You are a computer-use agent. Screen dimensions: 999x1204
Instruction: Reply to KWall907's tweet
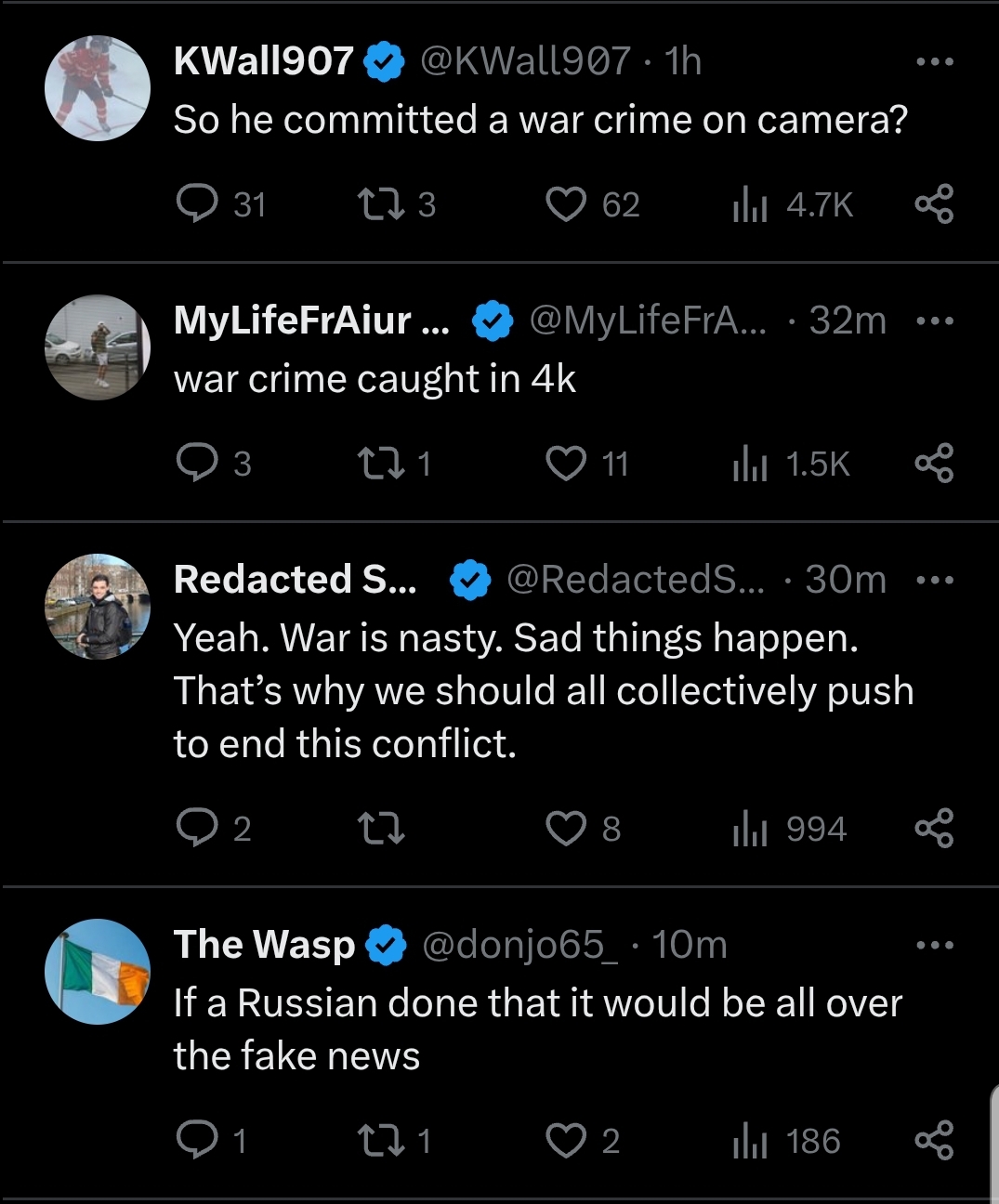click(197, 204)
